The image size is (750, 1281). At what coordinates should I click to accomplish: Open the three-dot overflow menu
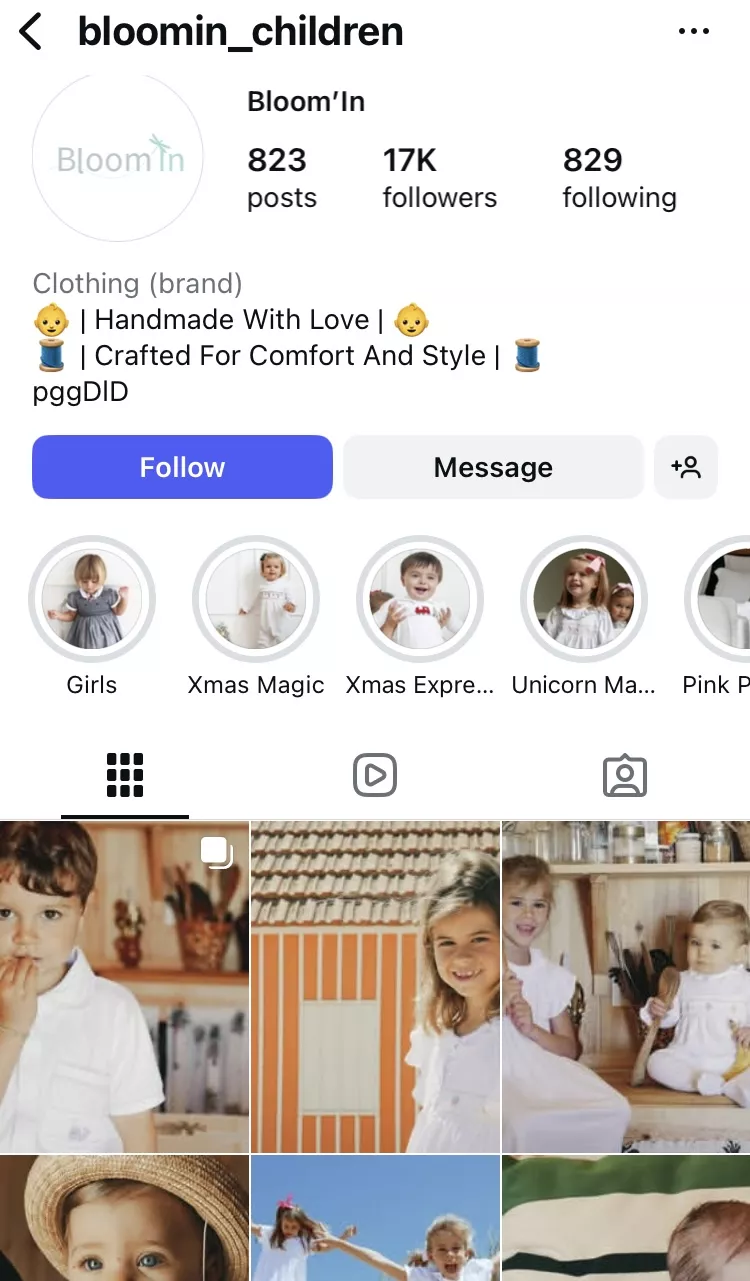point(693,32)
